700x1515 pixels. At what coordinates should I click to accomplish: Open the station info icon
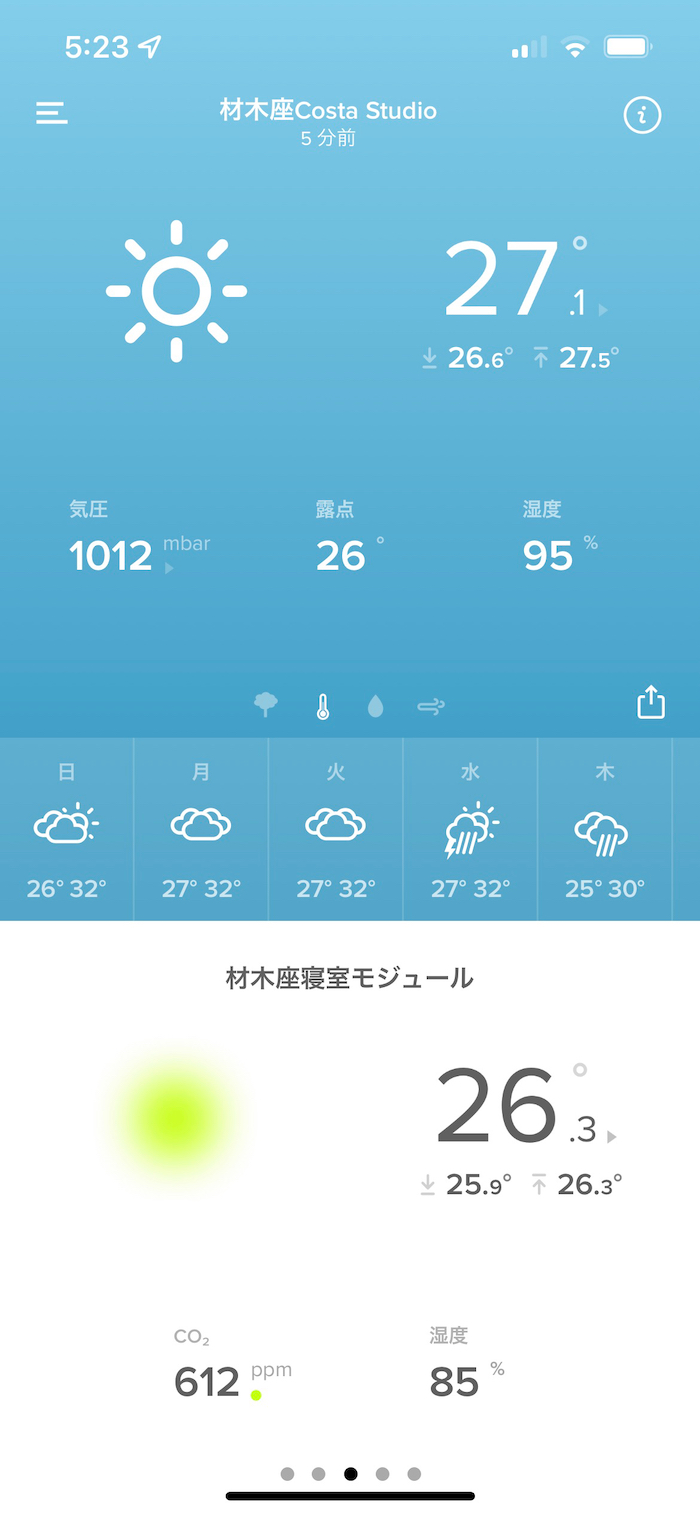tap(642, 116)
